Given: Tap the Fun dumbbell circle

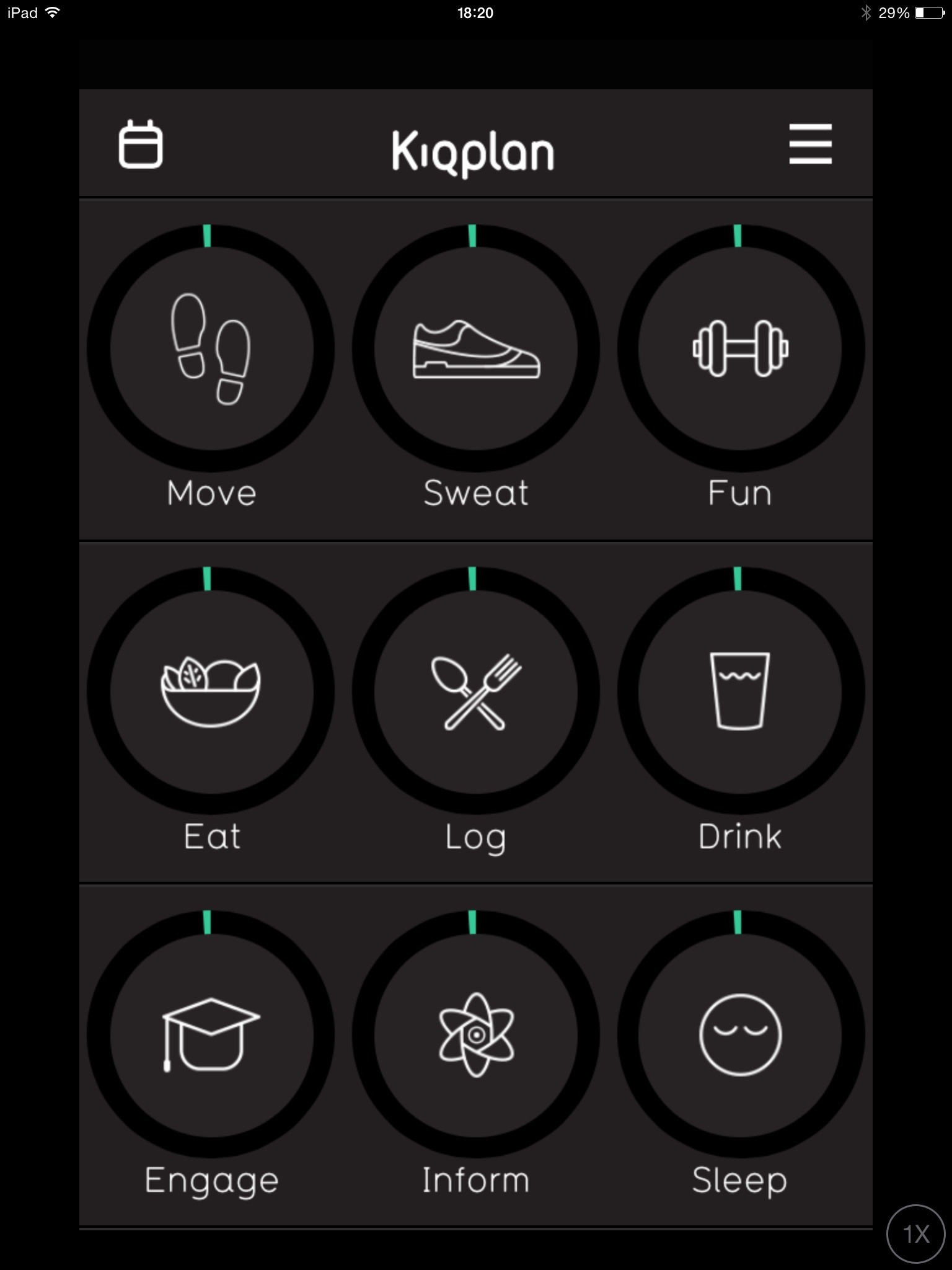Looking at the screenshot, I should tap(740, 349).
